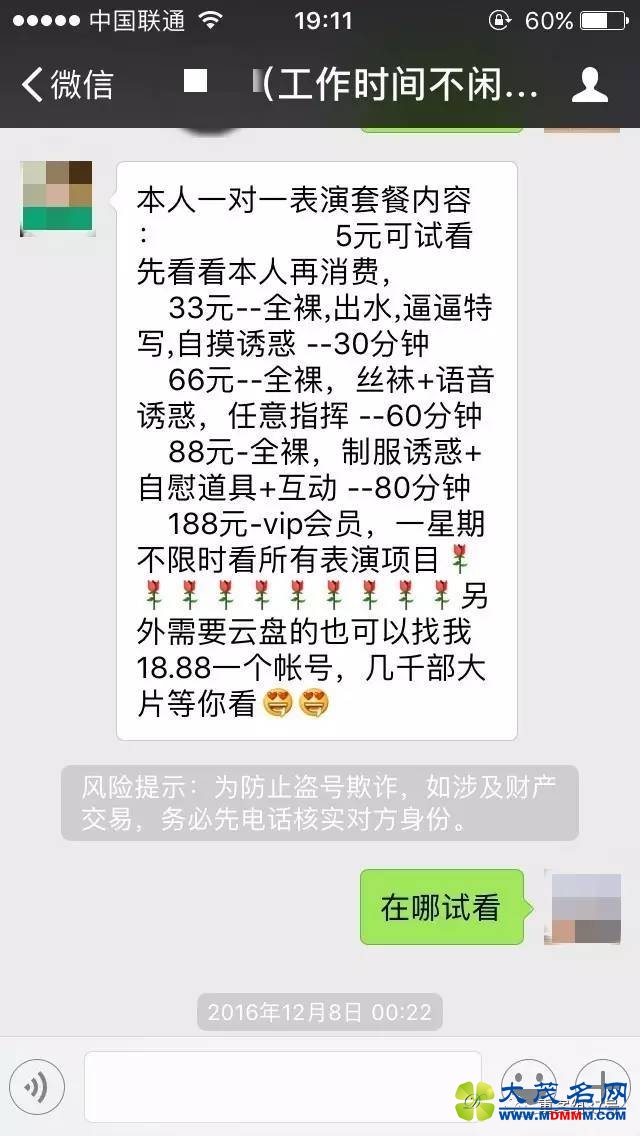Go back to the WeChat chat list
The width and height of the screenshot is (640, 1136).
(66, 85)
